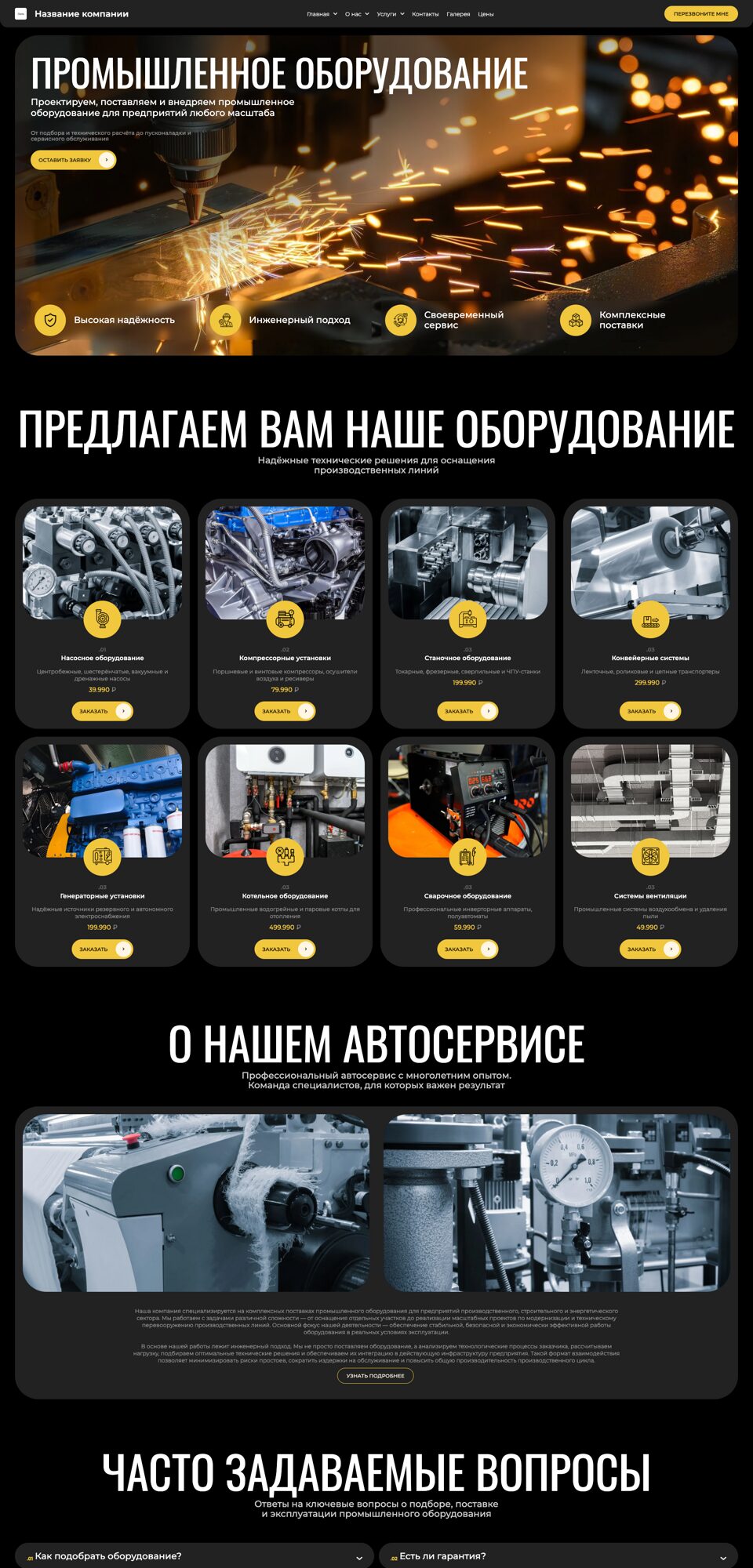
Task: Expand the question Есть ли гарантия?
Action: pos(558,1555)
